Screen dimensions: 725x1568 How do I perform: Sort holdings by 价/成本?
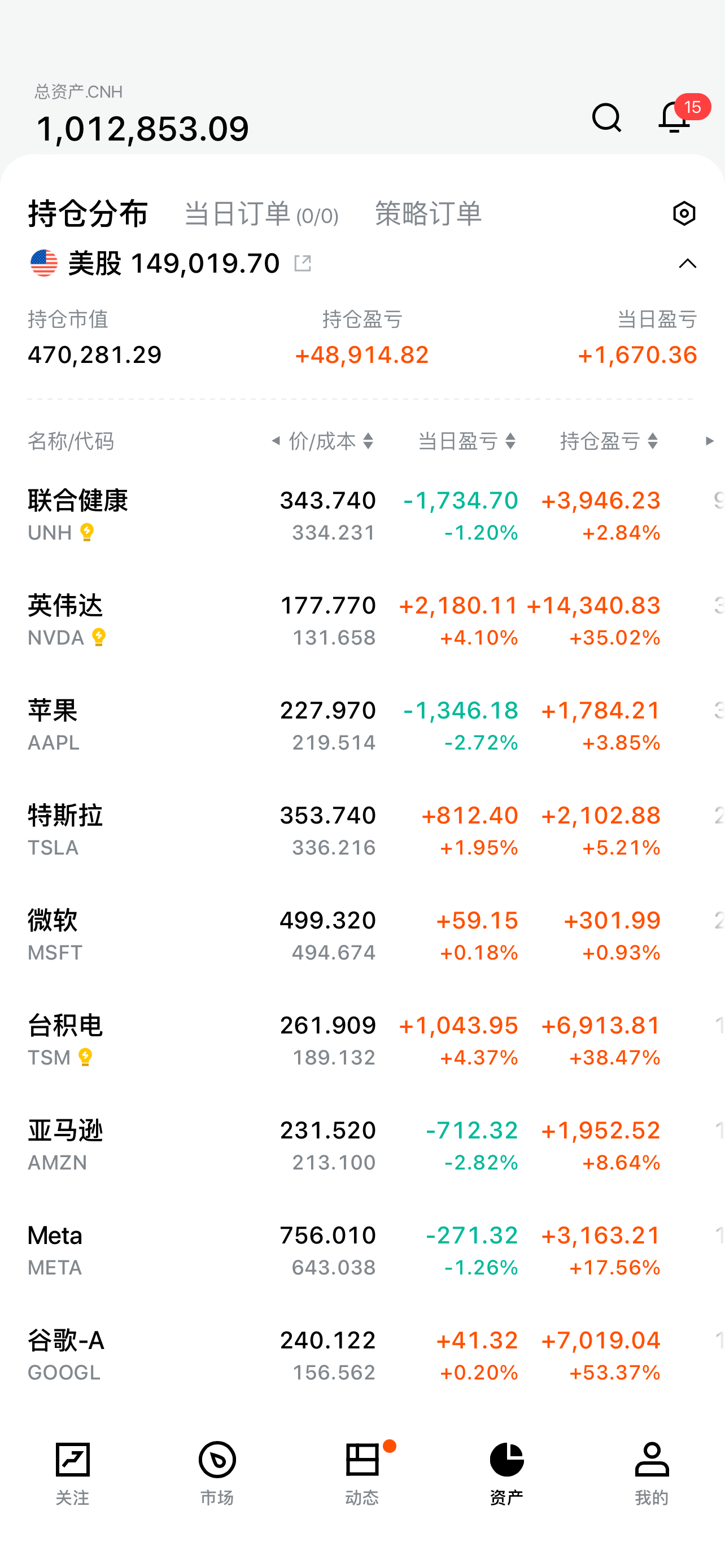tap(331, 441)
